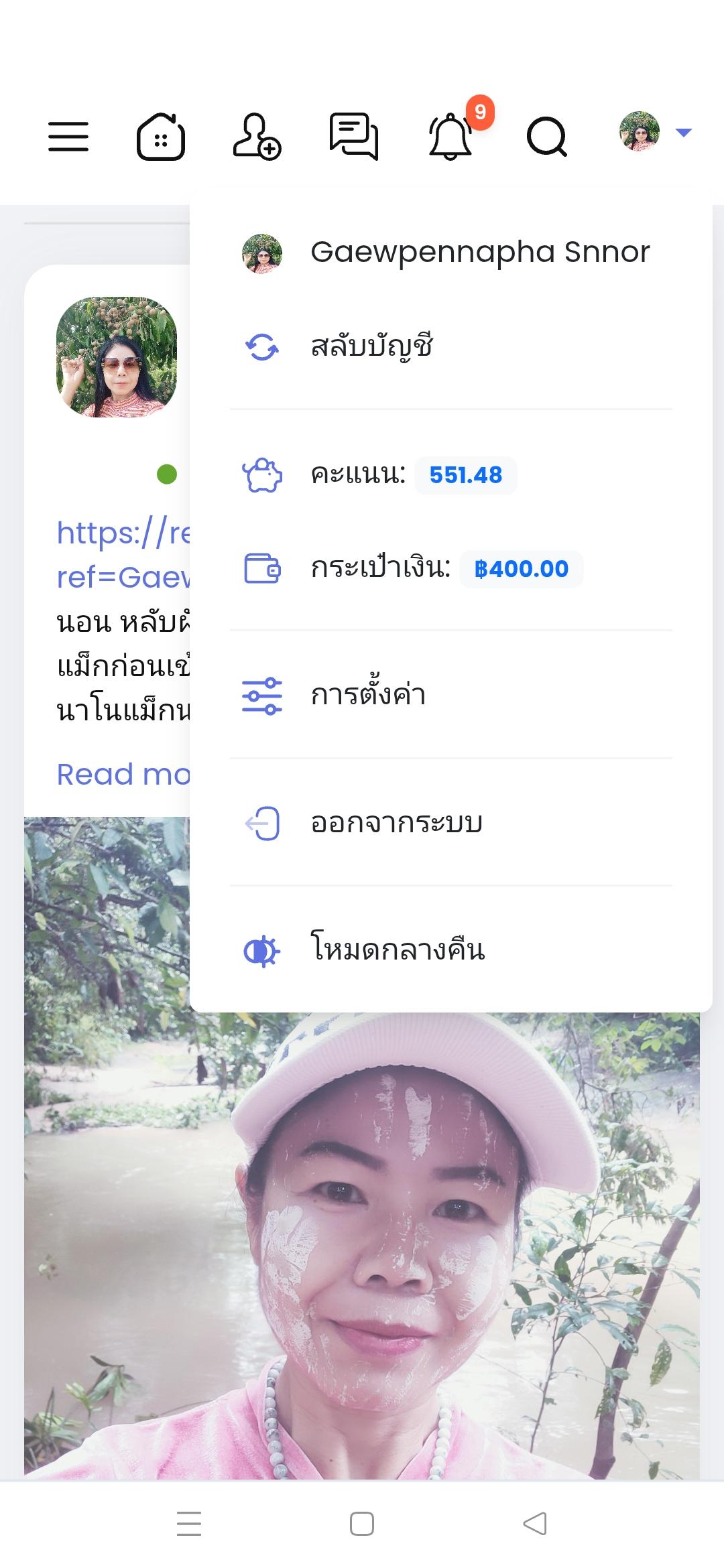The height and width of the screenshot is (1568, 724).
Task: Open Gaewpennapha Snnor's profile from the menu
Action: point(450,253)
